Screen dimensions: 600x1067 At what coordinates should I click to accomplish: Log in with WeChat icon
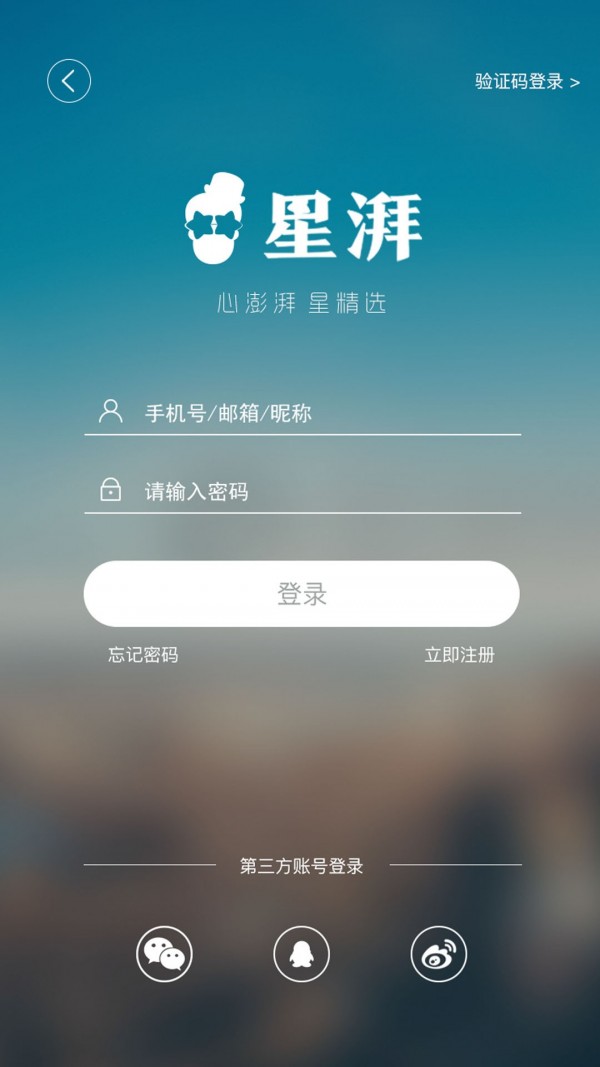coord(164,954)
